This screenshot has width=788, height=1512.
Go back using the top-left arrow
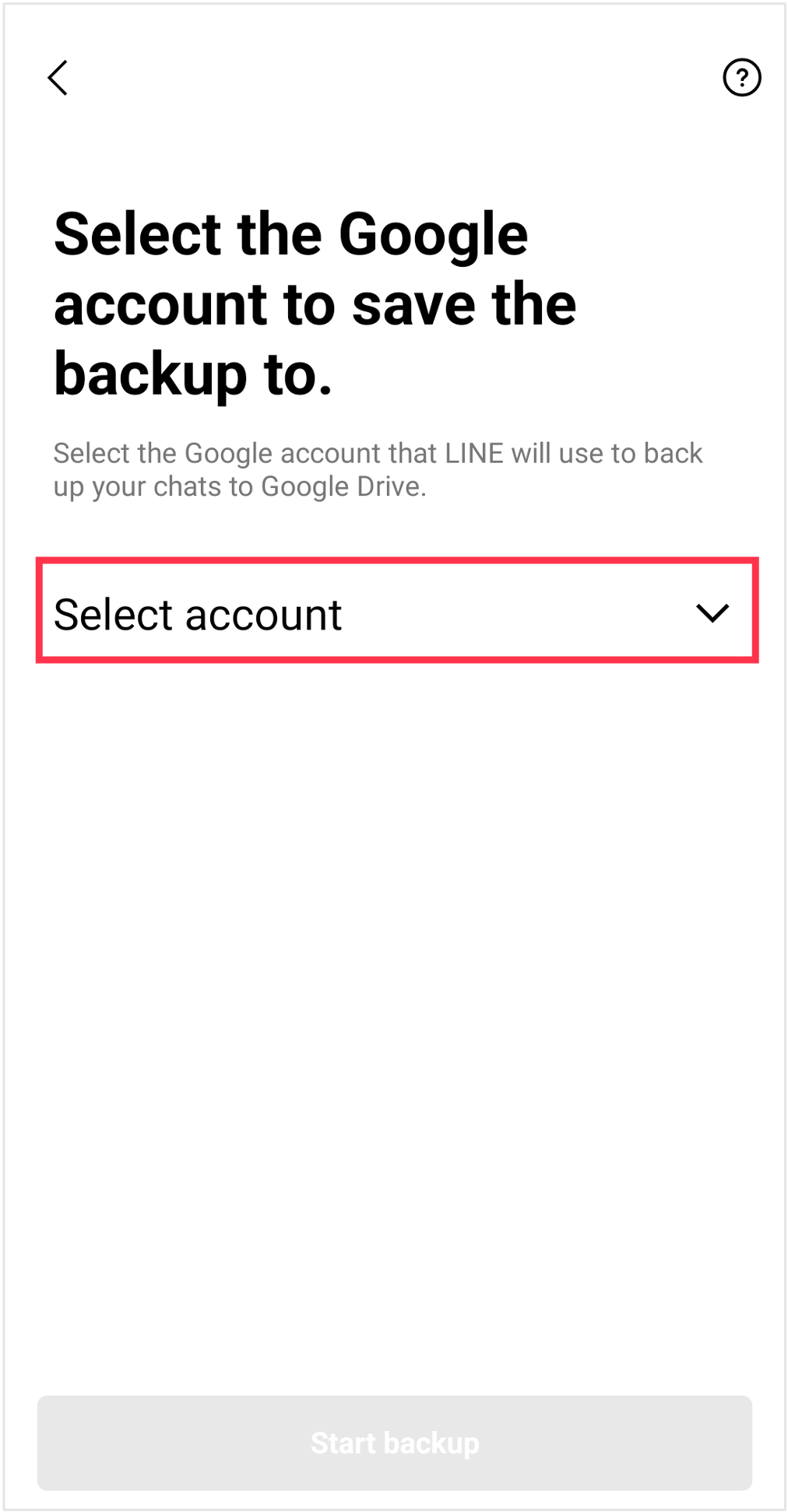58,78
